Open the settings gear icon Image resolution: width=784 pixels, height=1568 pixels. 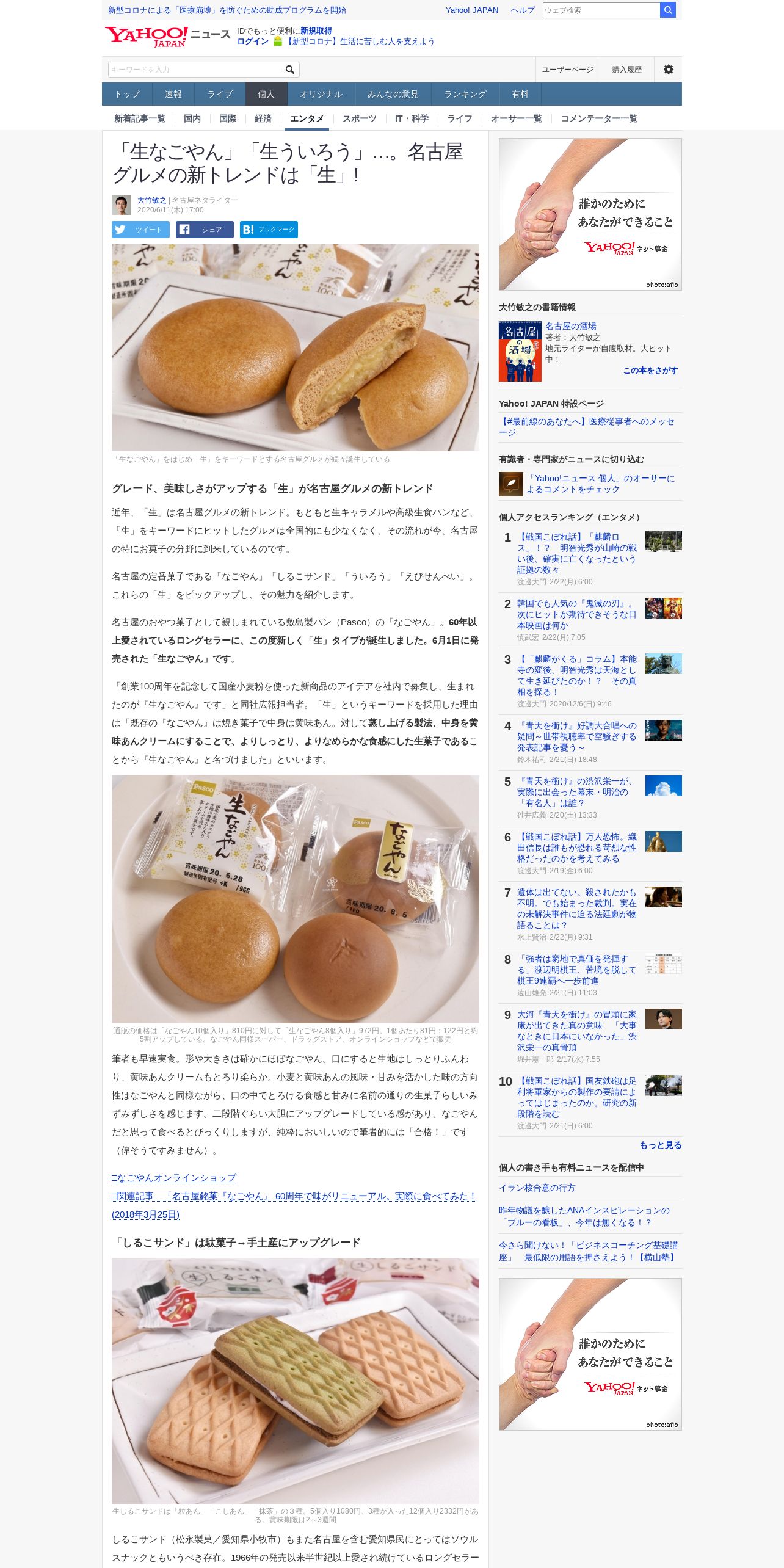(669, 70)
